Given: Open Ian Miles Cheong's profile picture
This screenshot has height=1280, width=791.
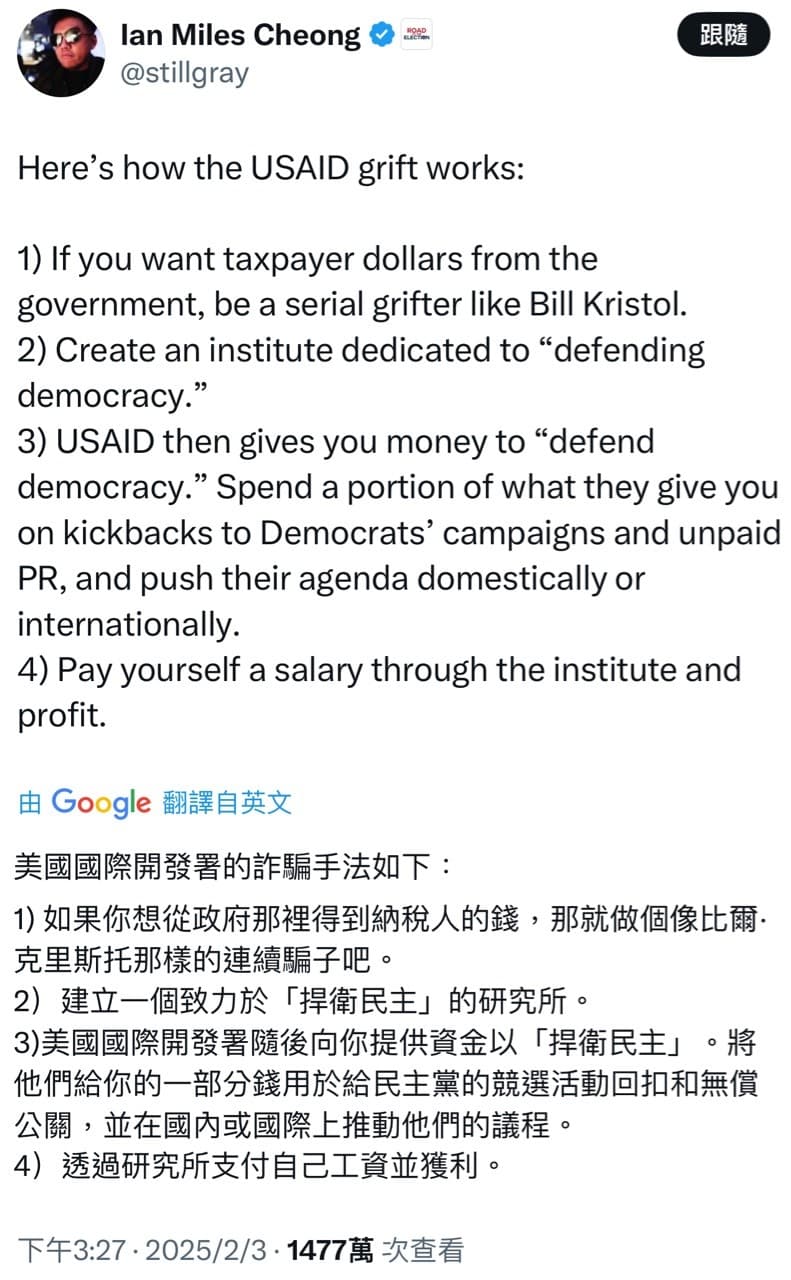Looking at the screenshot, I should 60,54.
